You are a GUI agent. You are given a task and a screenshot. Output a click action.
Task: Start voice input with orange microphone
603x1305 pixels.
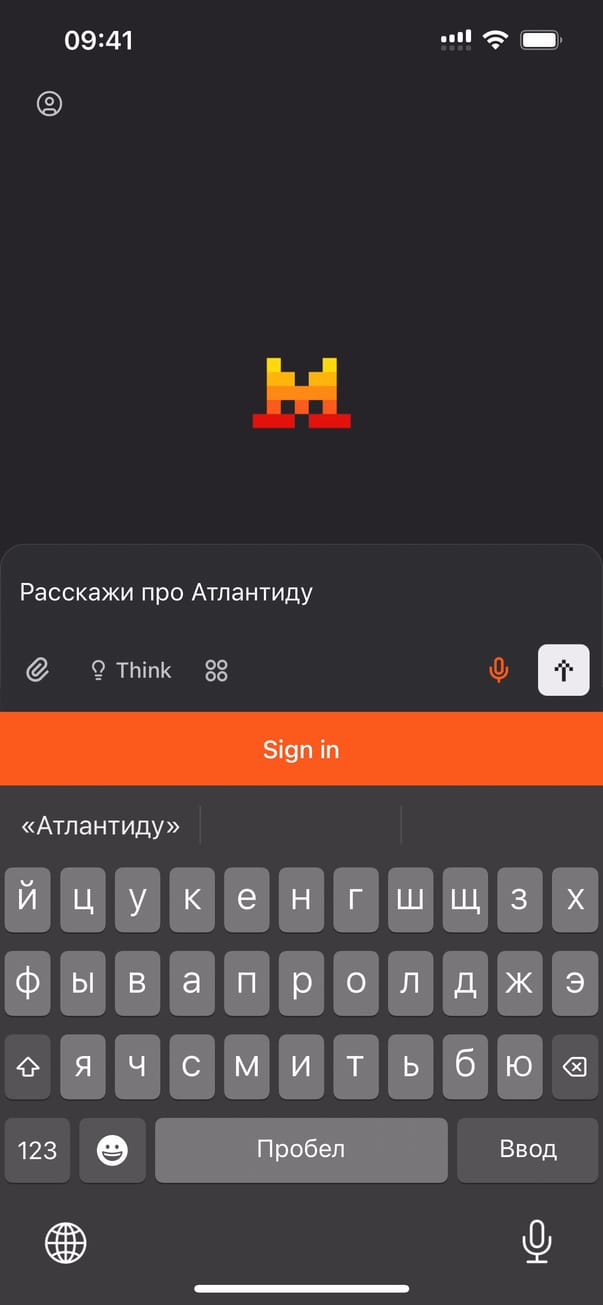click(x=498, y=670)
